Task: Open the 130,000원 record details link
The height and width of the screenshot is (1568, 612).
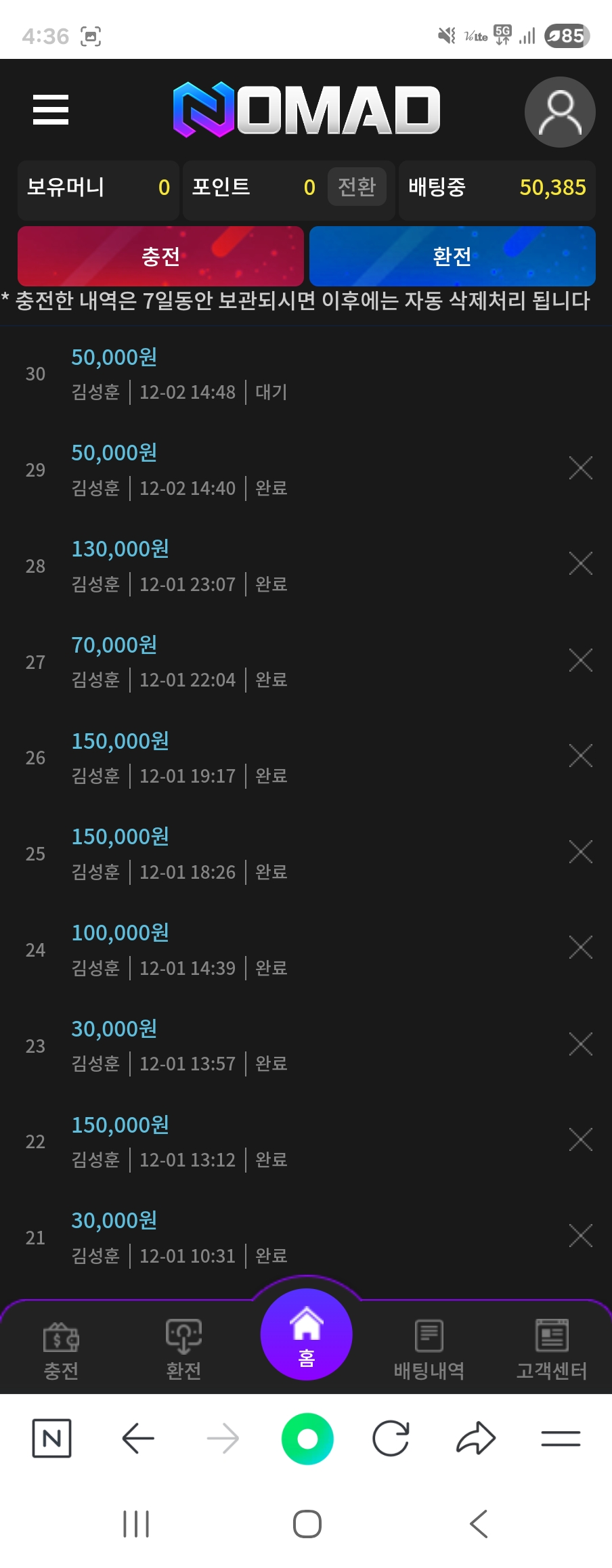Action: pyautogui.click(x=121, y=548)
